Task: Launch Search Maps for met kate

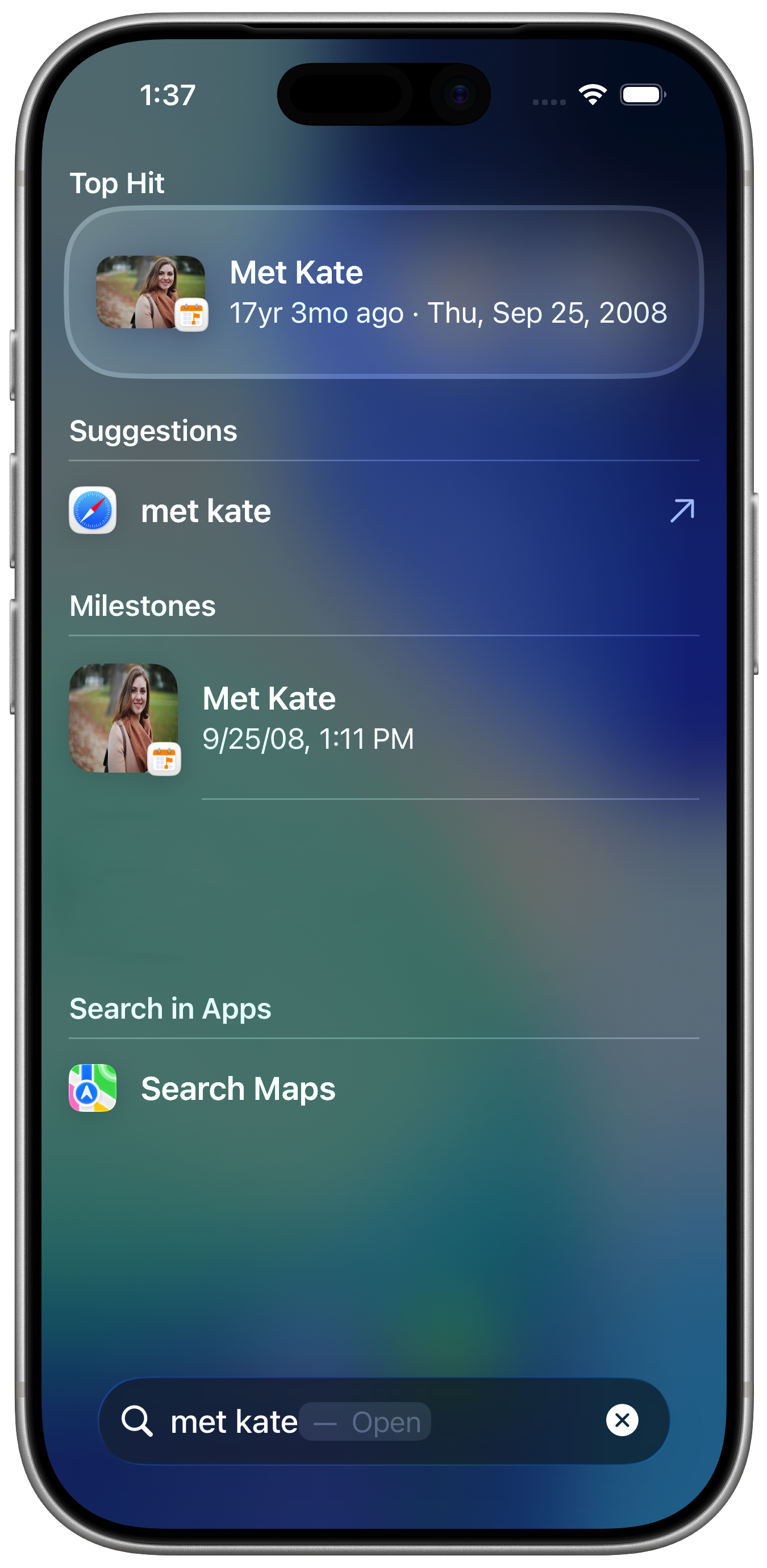Action: coord(237,1089)
